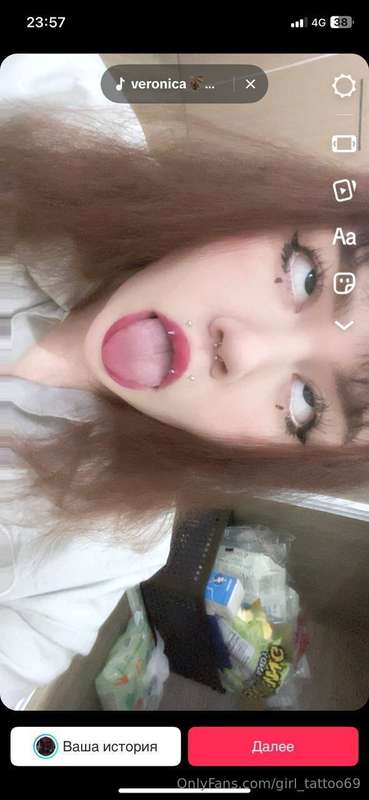Open the settings gear icon
This screenshot has height=800, width=369.
tap(344, 86)
